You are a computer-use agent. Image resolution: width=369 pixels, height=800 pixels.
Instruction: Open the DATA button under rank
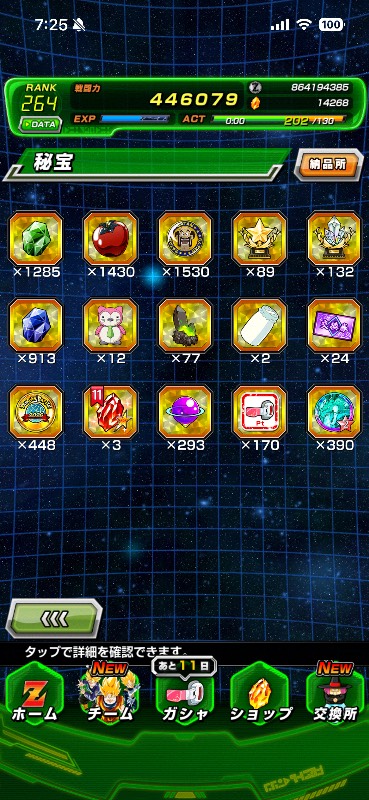click(x=41, y=124)
